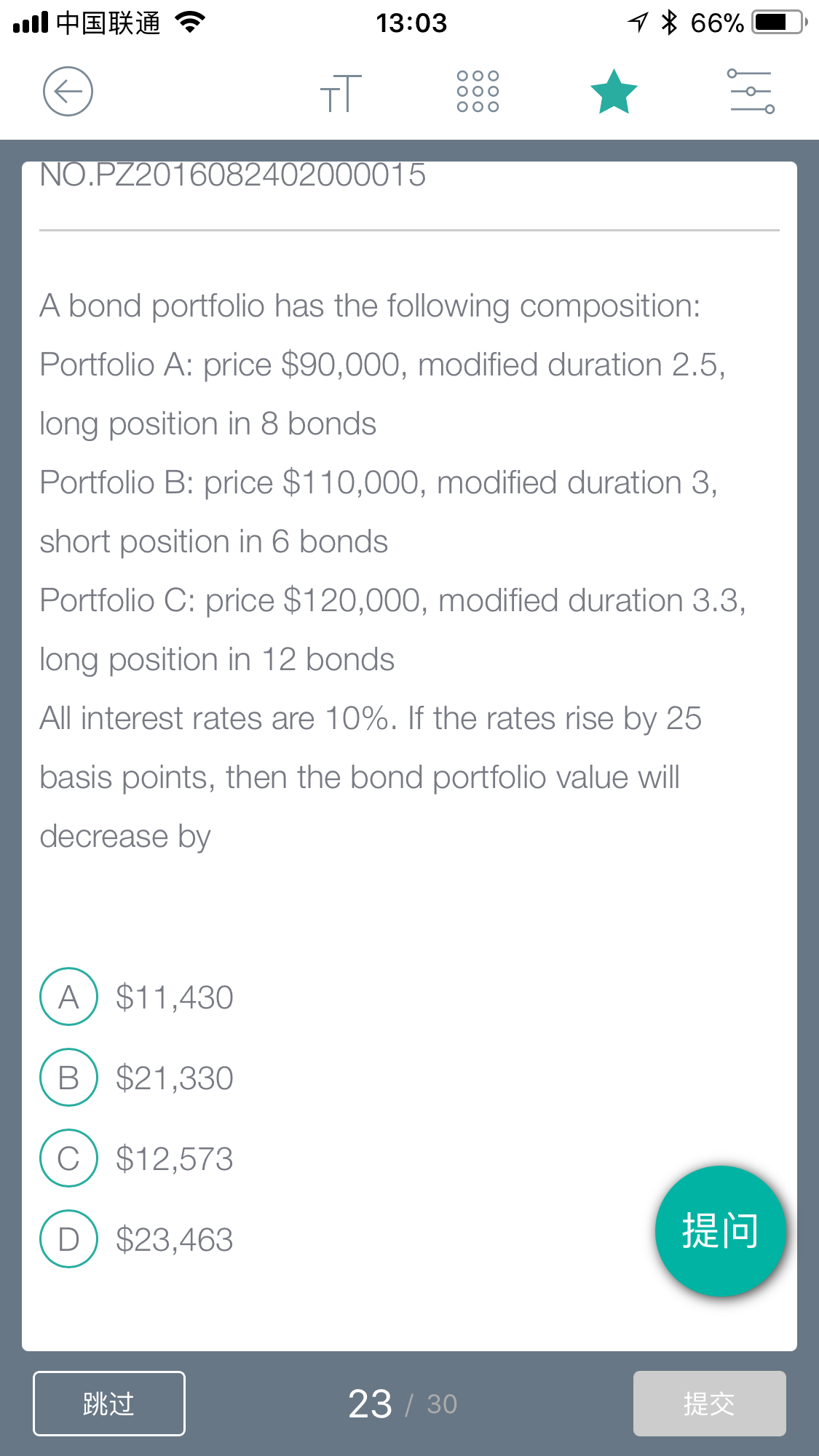Choose option D $23,463
The image size is (819, 1456).
tap(137, 1239)
